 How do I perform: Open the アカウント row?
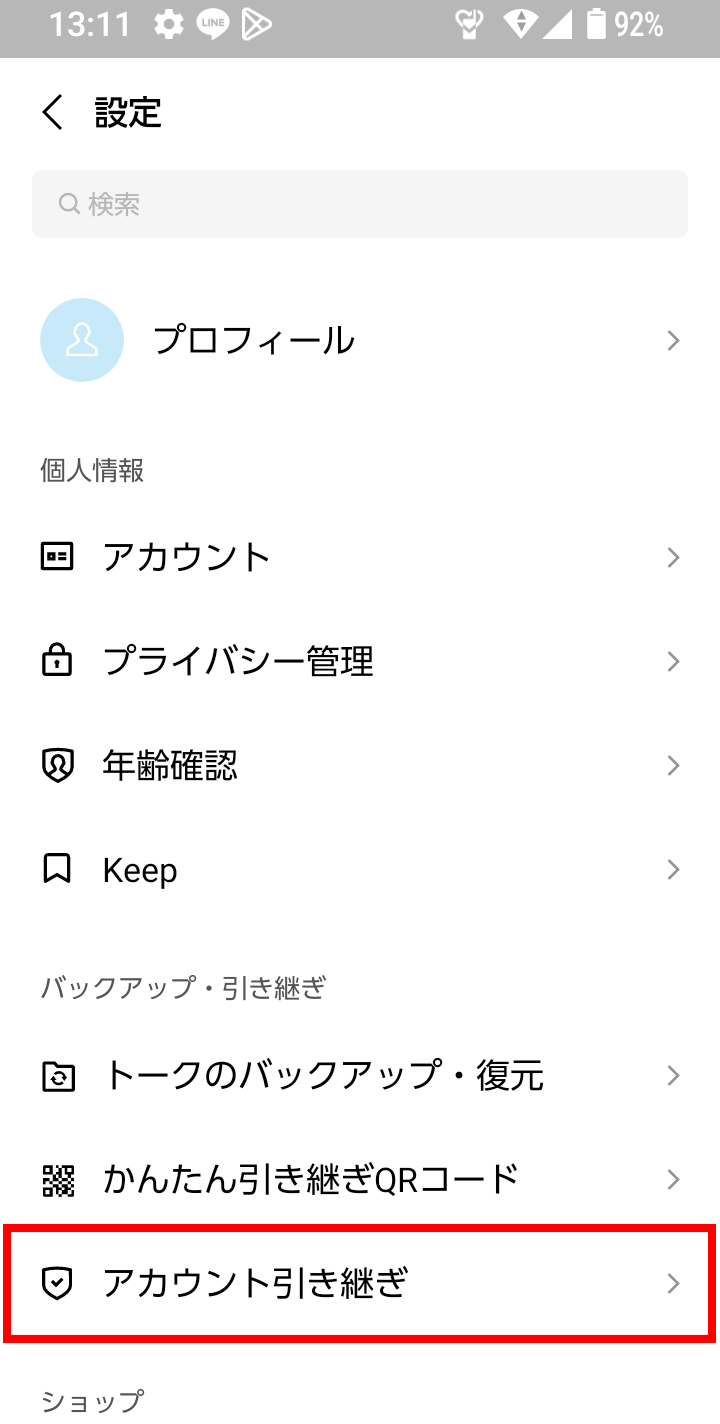pos(360,557)
